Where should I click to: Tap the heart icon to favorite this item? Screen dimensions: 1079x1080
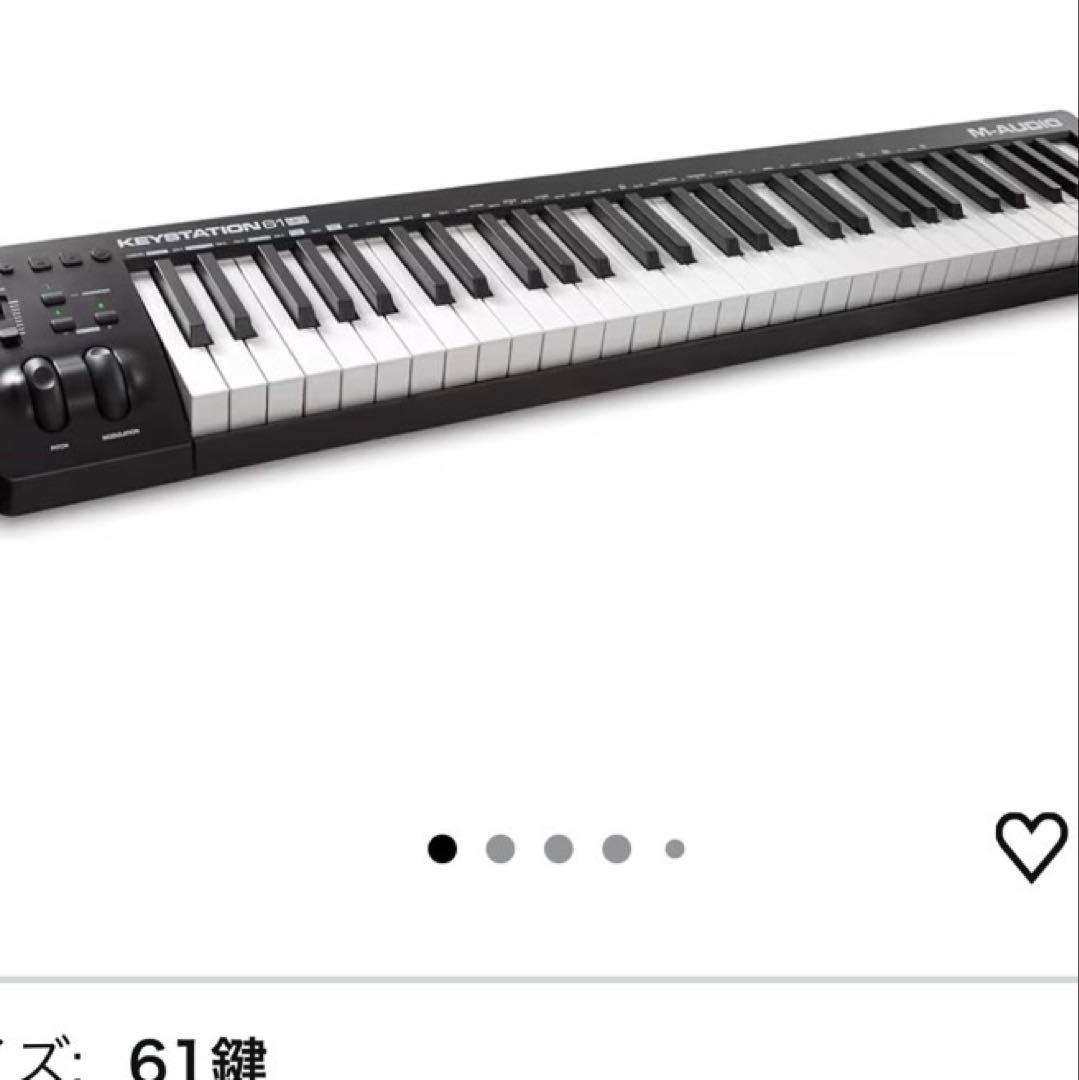pyautogui.click(x=1034, y=848)
